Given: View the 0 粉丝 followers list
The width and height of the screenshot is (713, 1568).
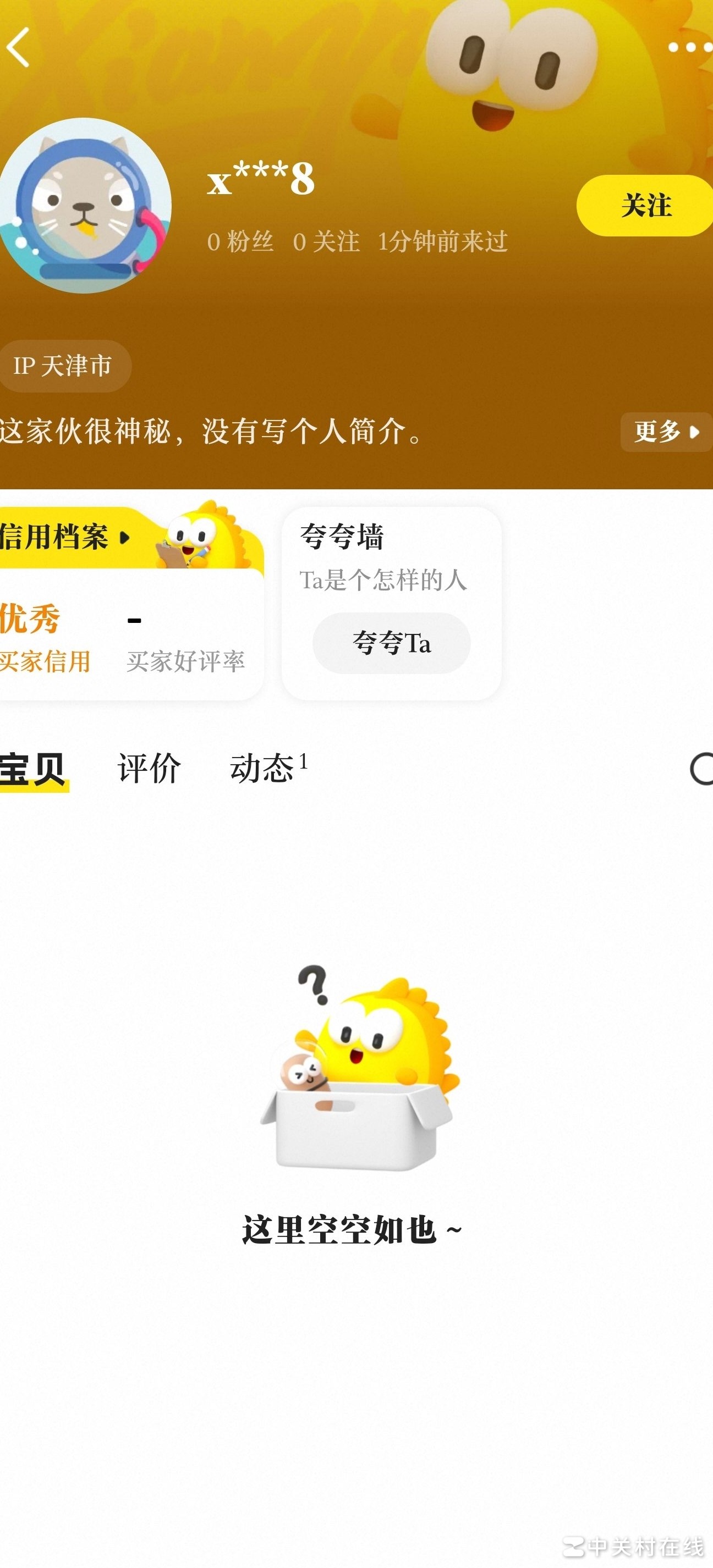Looking at the screenshot, I should click(x=240, y=242).
